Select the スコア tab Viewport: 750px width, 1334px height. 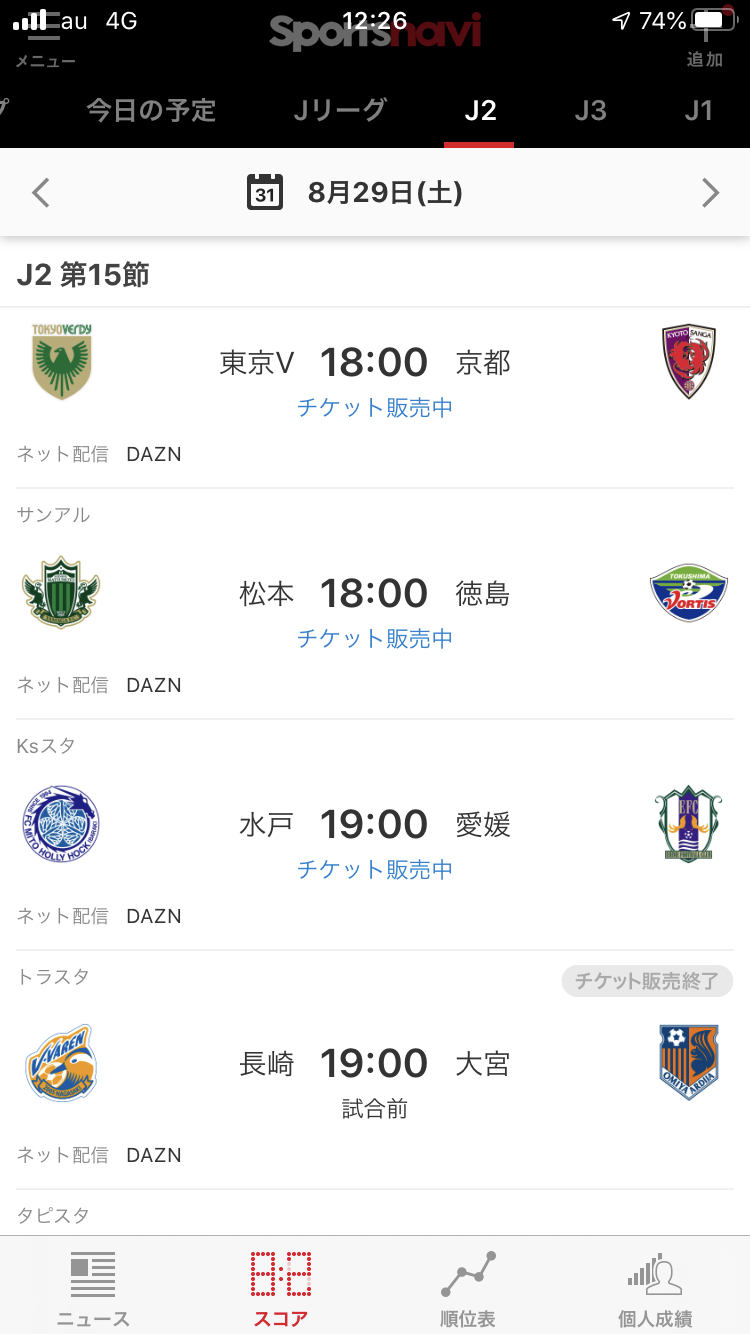point(281,1288)
